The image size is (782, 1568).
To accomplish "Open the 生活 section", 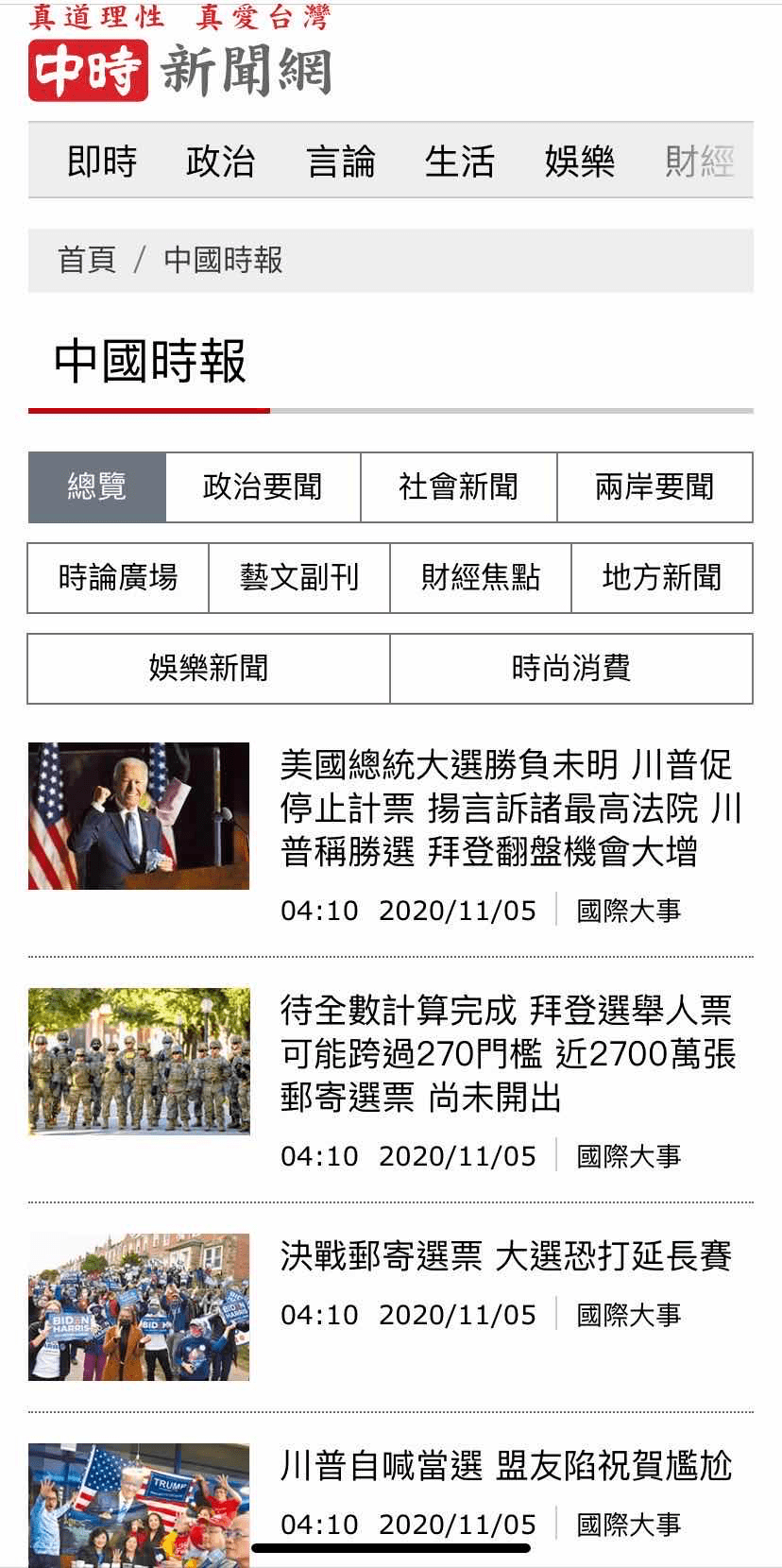I will click(460, 162).
